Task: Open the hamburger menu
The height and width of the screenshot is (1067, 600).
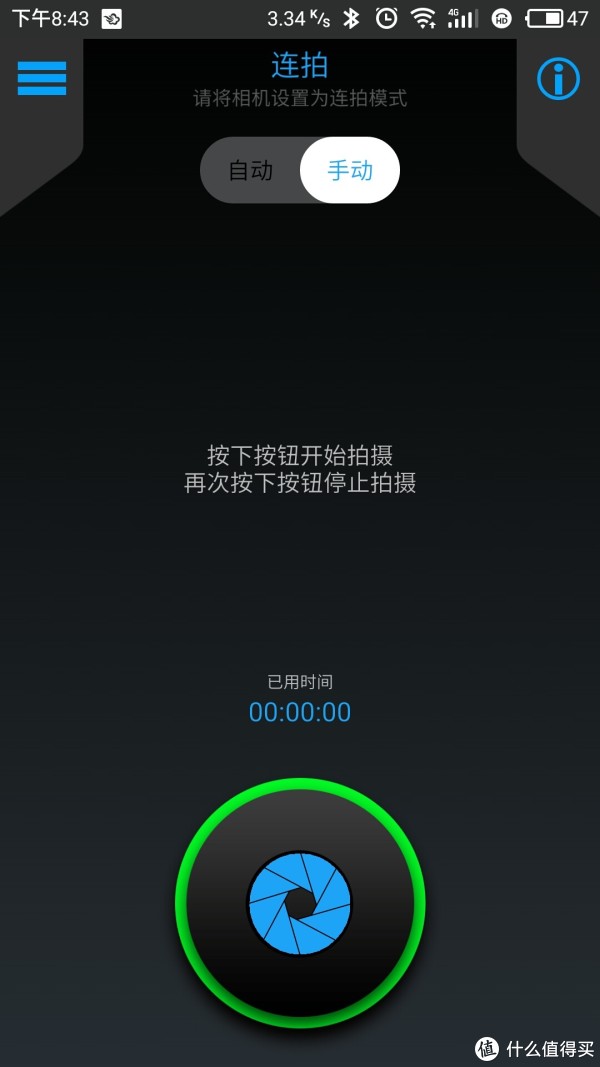Action: click(42, 78)
